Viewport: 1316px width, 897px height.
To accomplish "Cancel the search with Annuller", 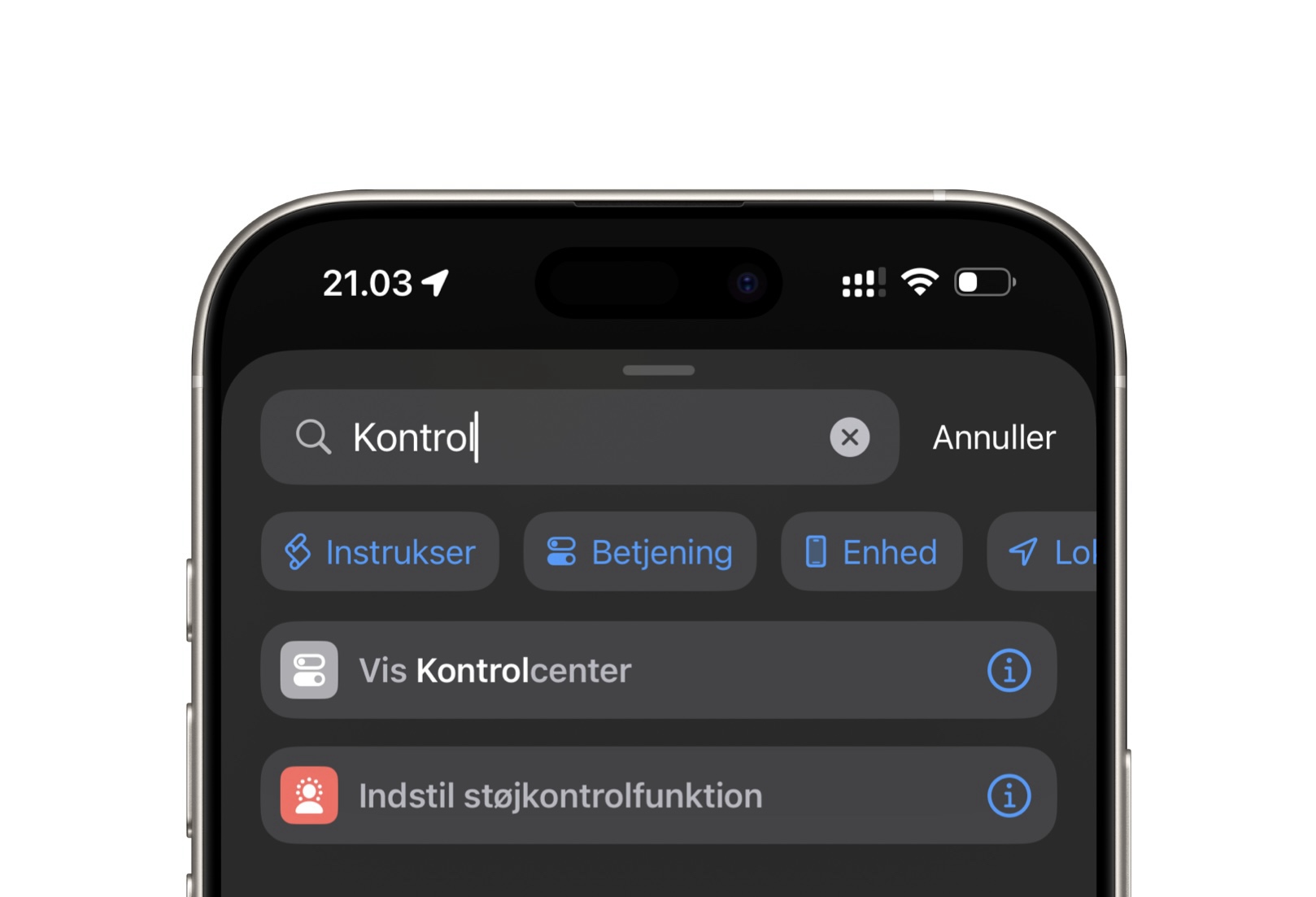I will point(993,438).
